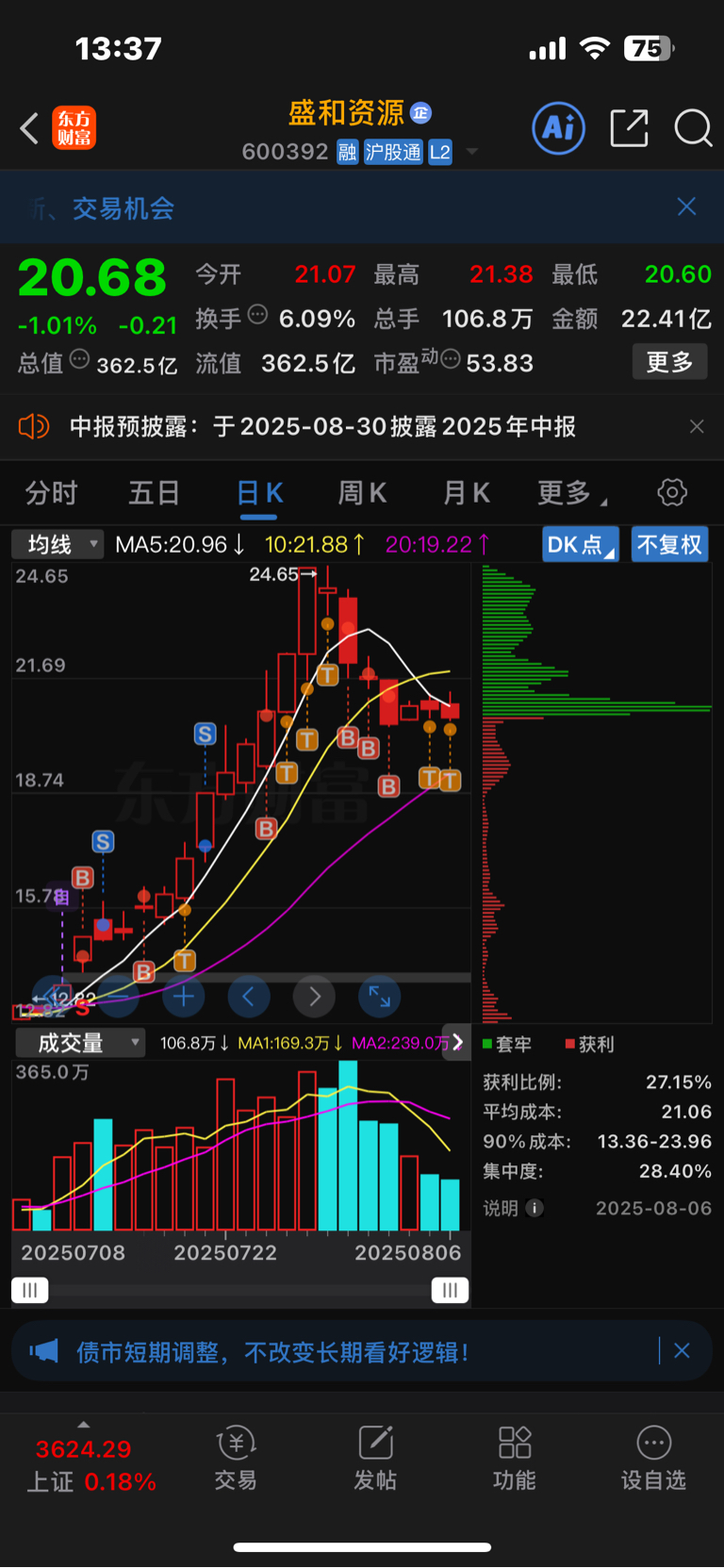Open the 成交量 indicator dropdown
The image size is (724, 1568).
(79, 1043)
